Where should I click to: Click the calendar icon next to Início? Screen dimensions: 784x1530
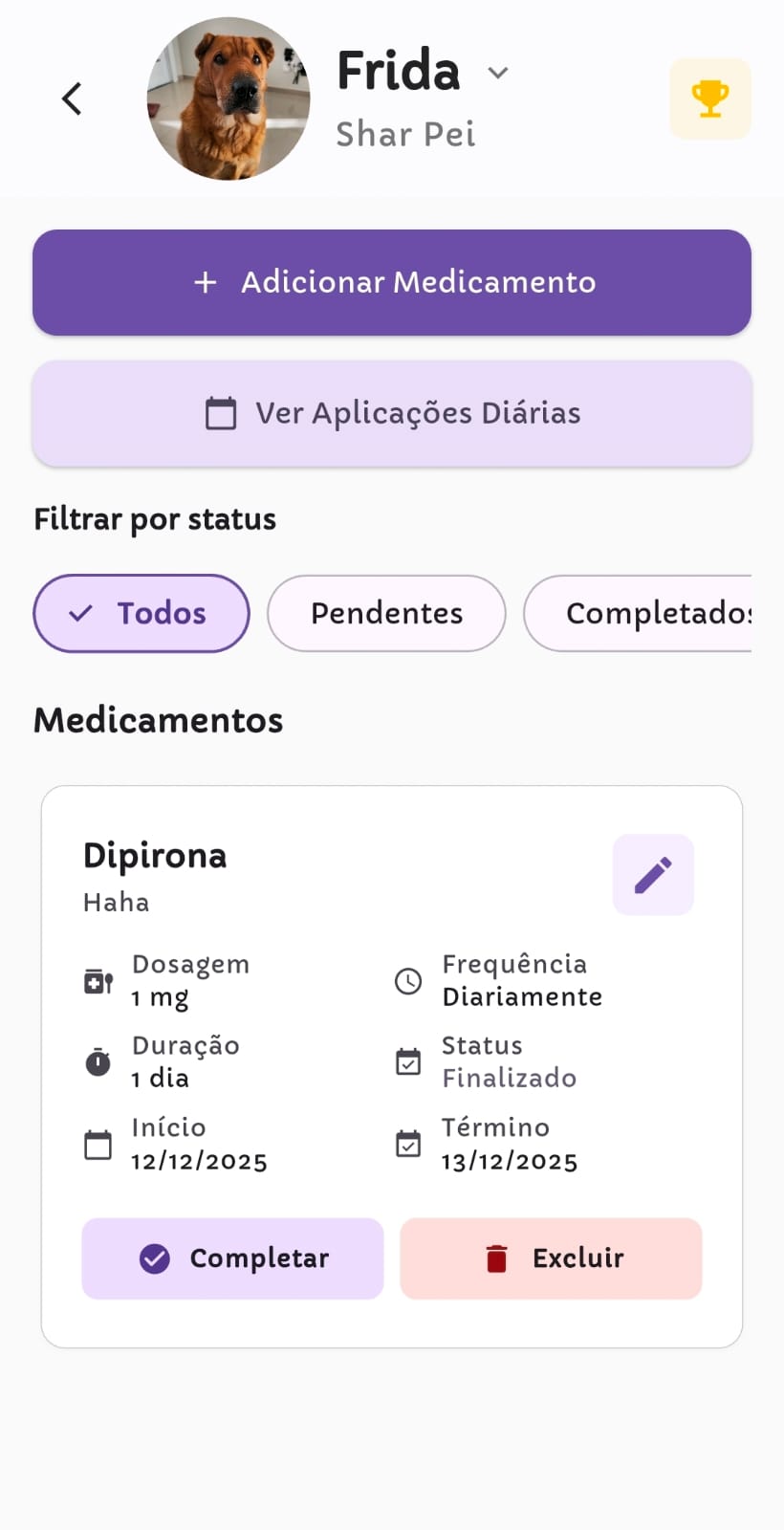tap(98, 1144)
